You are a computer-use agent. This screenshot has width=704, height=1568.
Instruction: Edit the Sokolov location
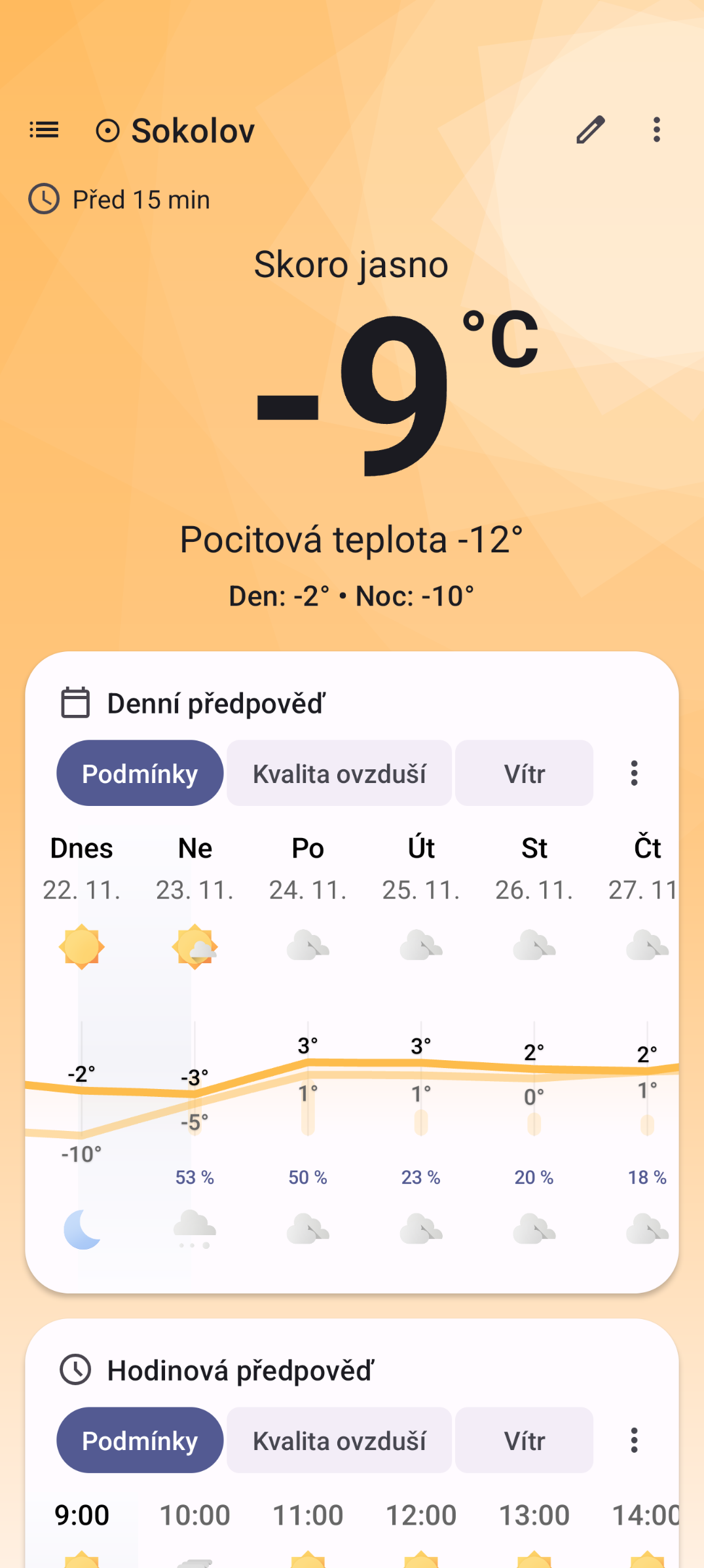[590, 130]
